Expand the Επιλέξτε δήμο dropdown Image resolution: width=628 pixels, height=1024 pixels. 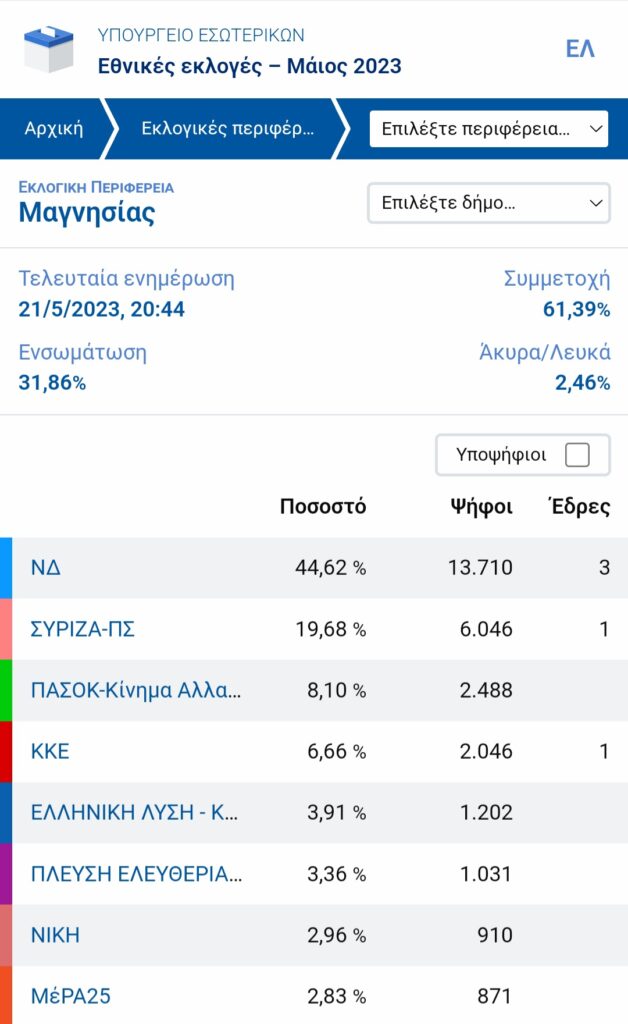coord(489,203)
